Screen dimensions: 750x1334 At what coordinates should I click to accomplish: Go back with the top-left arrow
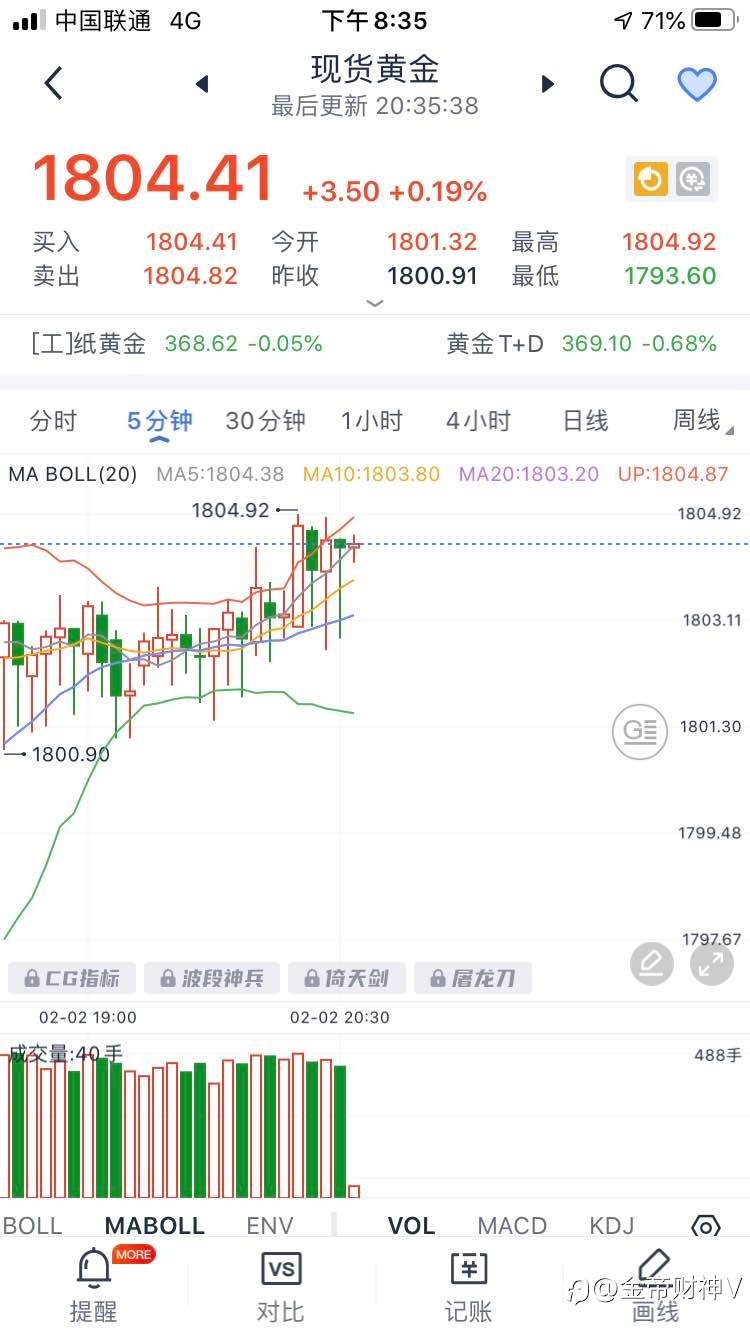(54, 84)
